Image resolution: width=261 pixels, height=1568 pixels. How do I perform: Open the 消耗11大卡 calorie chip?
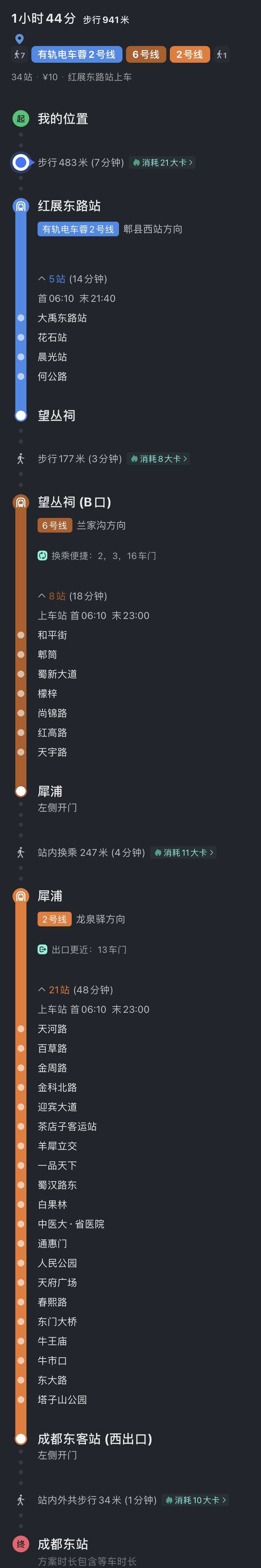(184, 852)
